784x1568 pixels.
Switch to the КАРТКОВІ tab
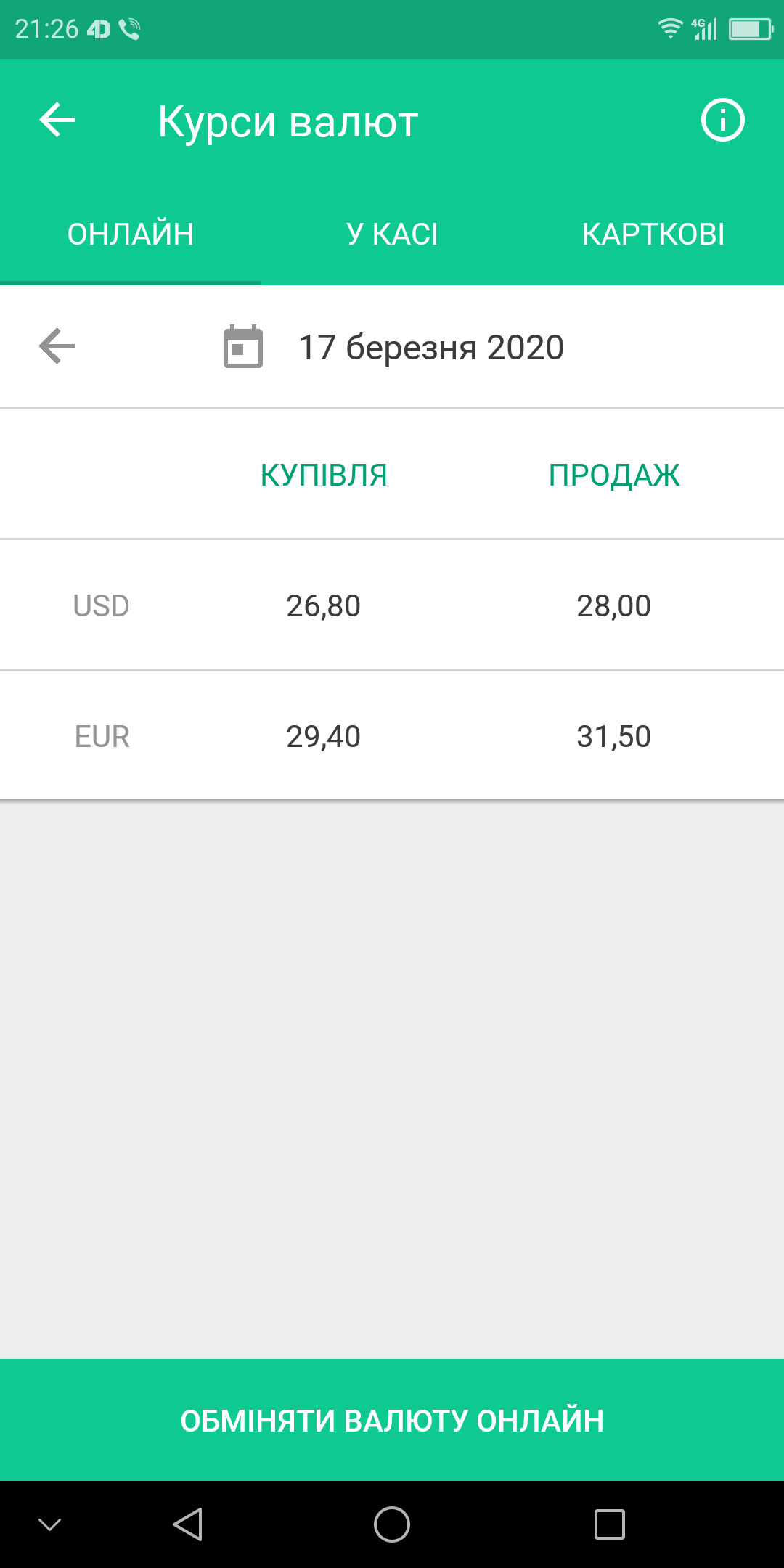[x=653, y=234]
